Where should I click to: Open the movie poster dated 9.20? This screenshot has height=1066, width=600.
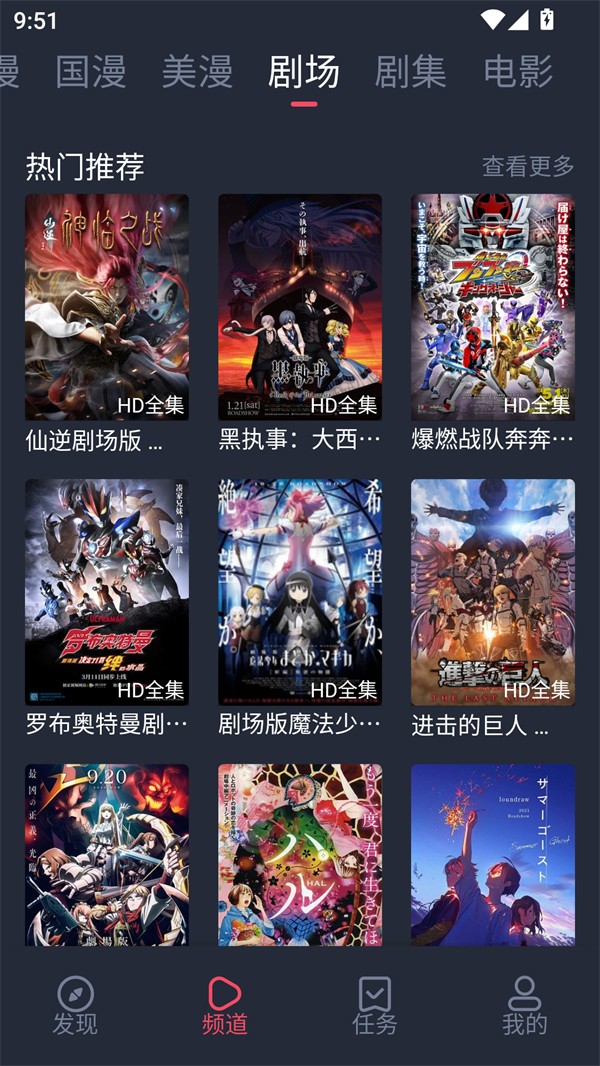107,855
